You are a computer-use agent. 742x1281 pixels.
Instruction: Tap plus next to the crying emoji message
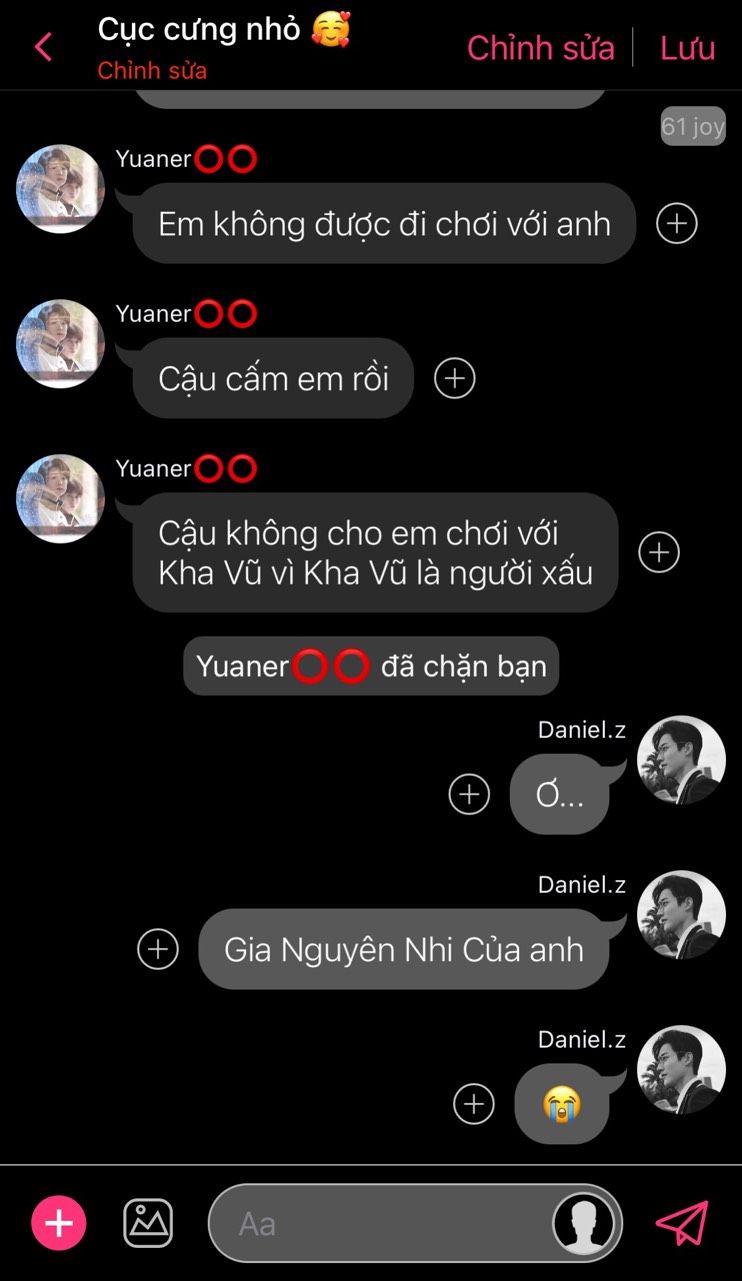474,1104
